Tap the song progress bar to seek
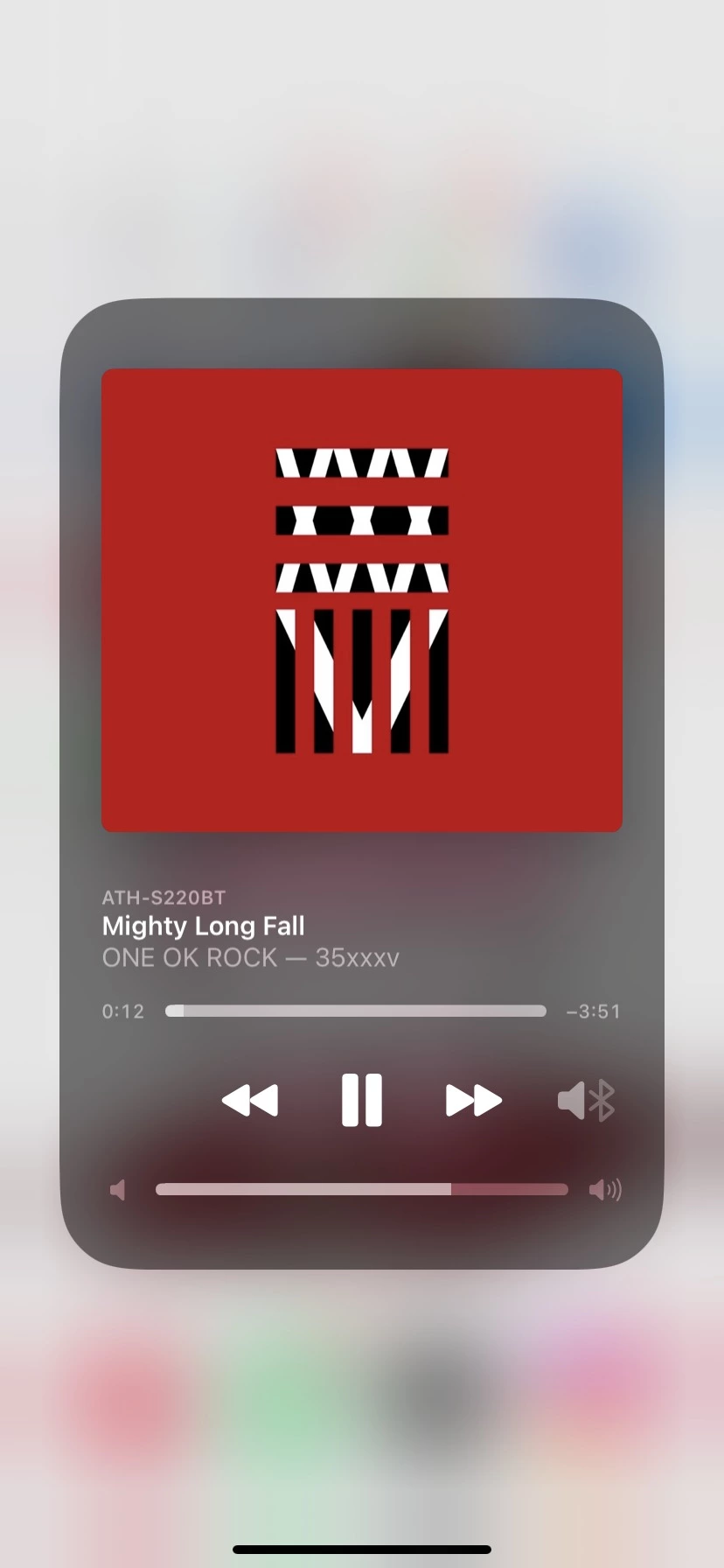The image size is (724, 1568). pos(355,1011)
